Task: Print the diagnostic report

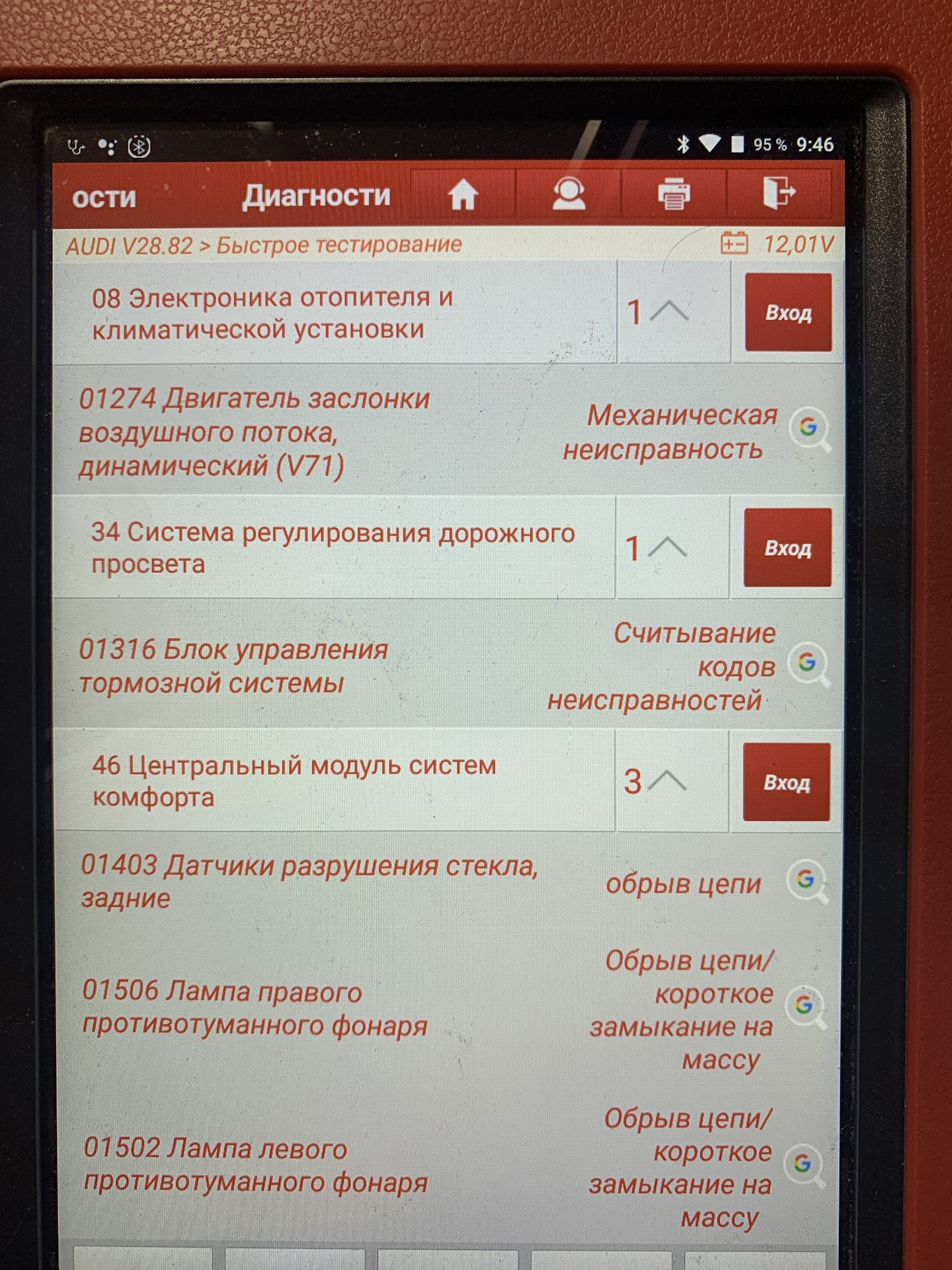Action: [674, 194]
